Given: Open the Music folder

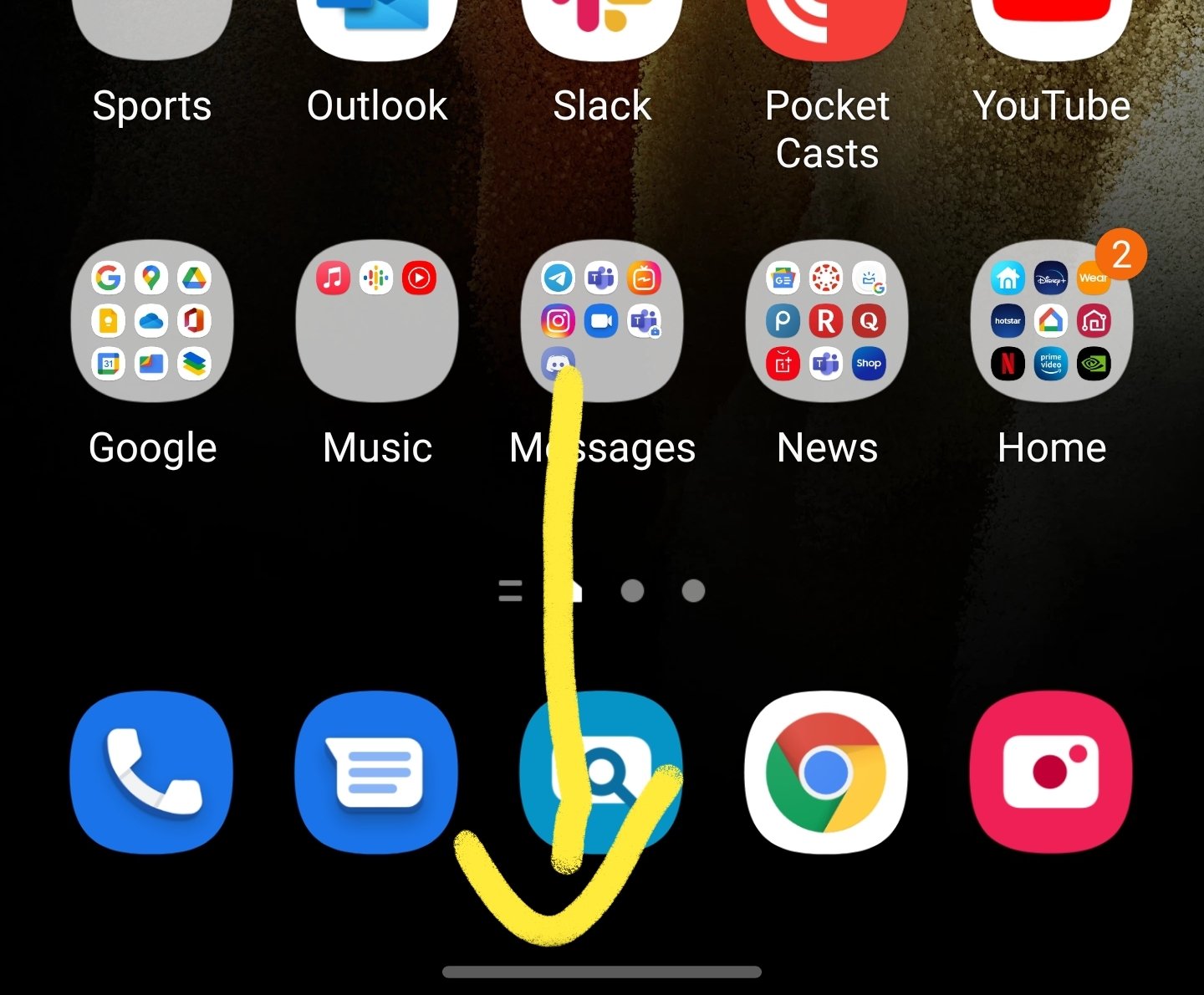Looking at the screenshot, I should (x=377, y=321).
